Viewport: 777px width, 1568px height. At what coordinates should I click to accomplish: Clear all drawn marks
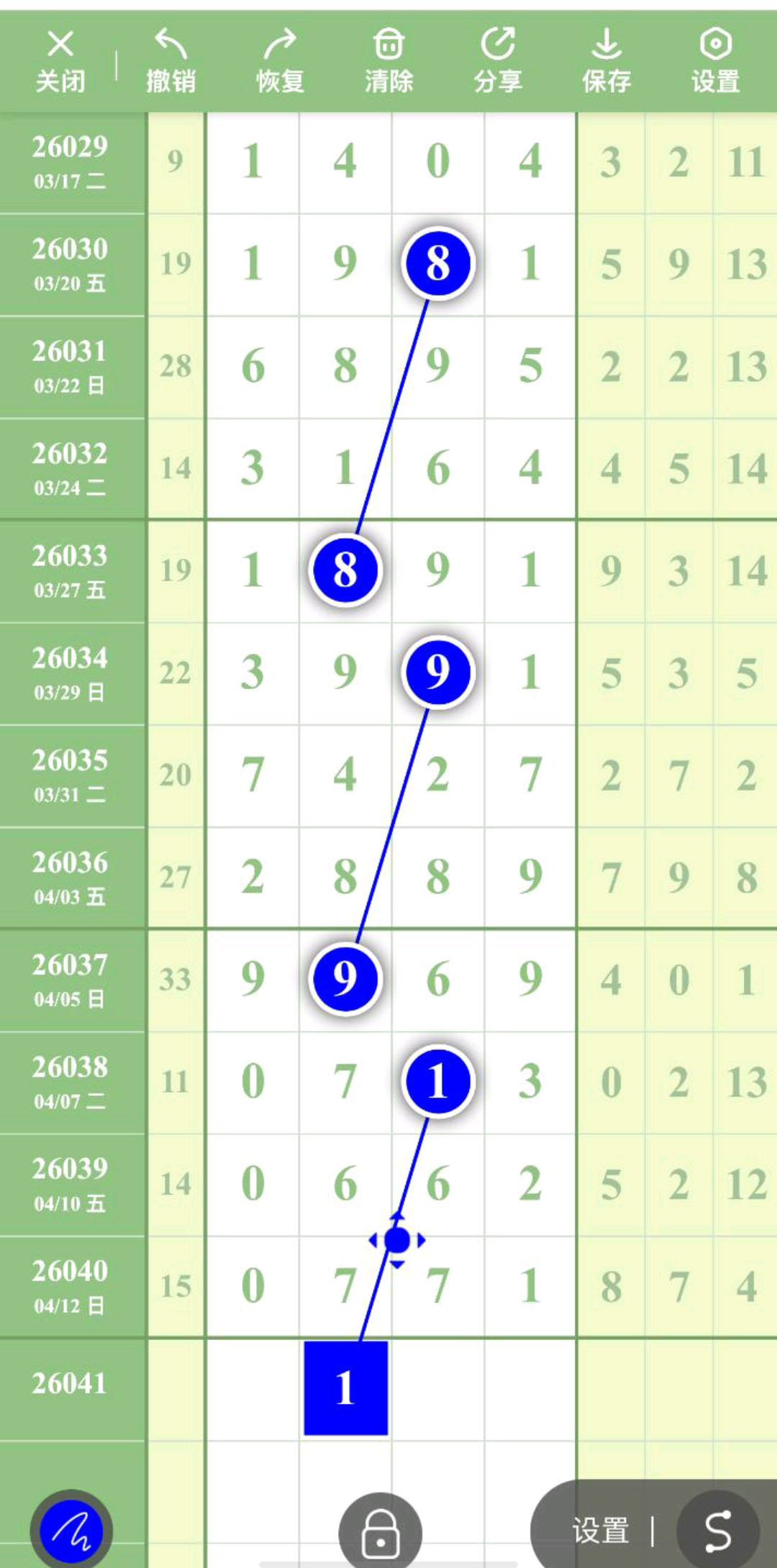tap(388, 63)
